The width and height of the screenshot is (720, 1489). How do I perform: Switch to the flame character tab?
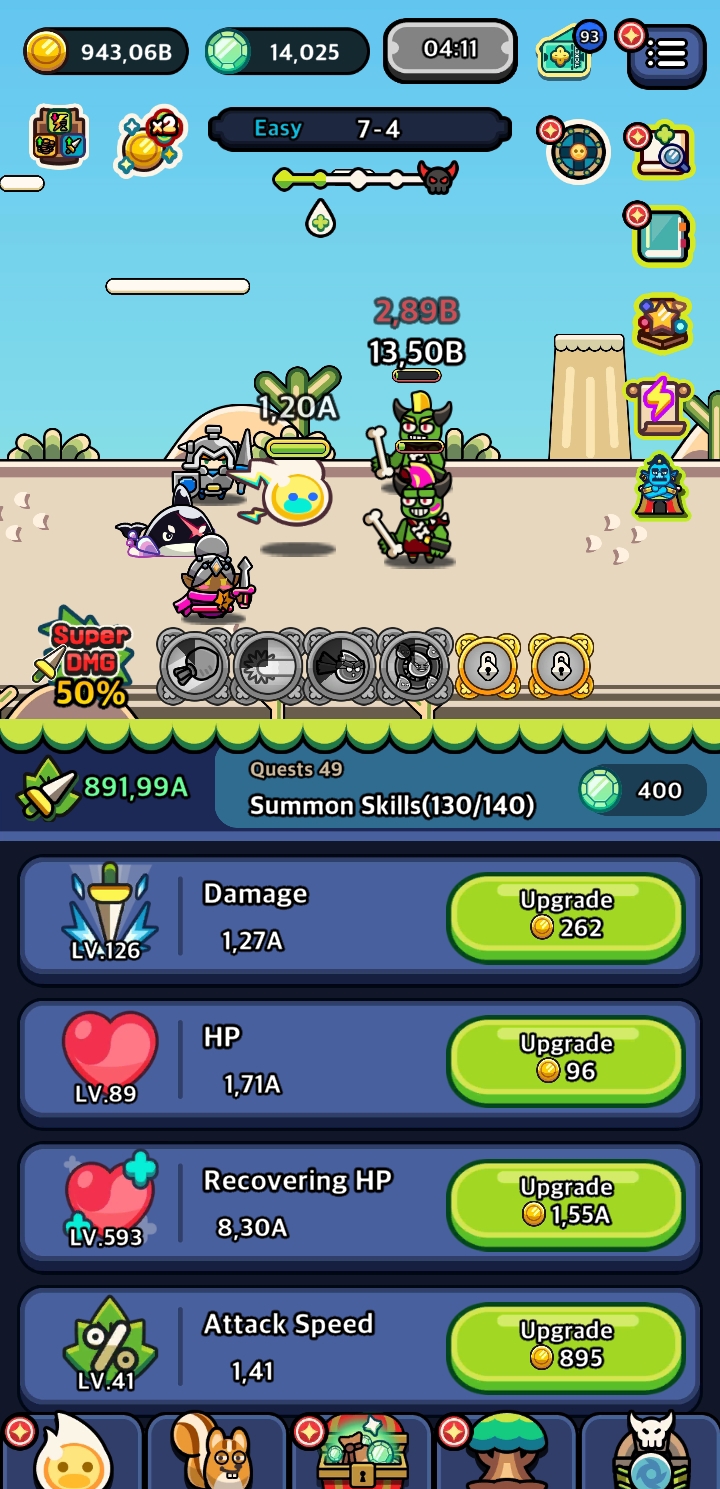[x=72, y=1453]
